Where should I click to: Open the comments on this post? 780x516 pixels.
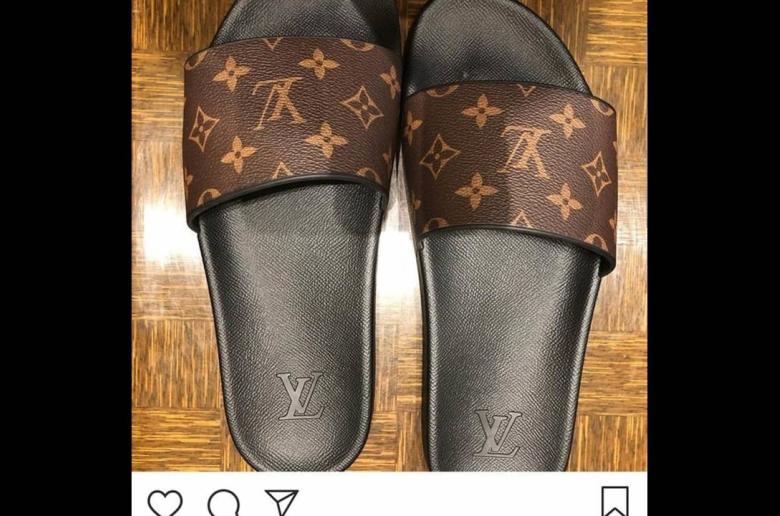tap(224, 503)
